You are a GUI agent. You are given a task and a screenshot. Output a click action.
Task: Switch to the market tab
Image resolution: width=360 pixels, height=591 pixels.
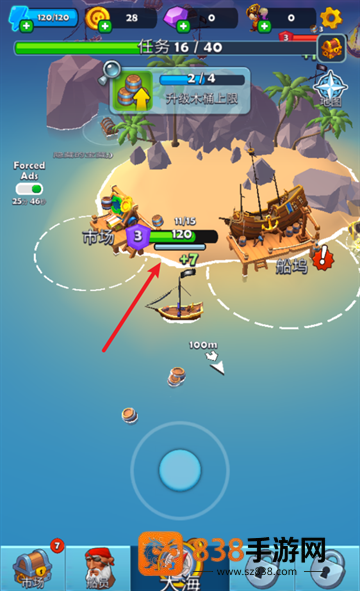point(32,568)
